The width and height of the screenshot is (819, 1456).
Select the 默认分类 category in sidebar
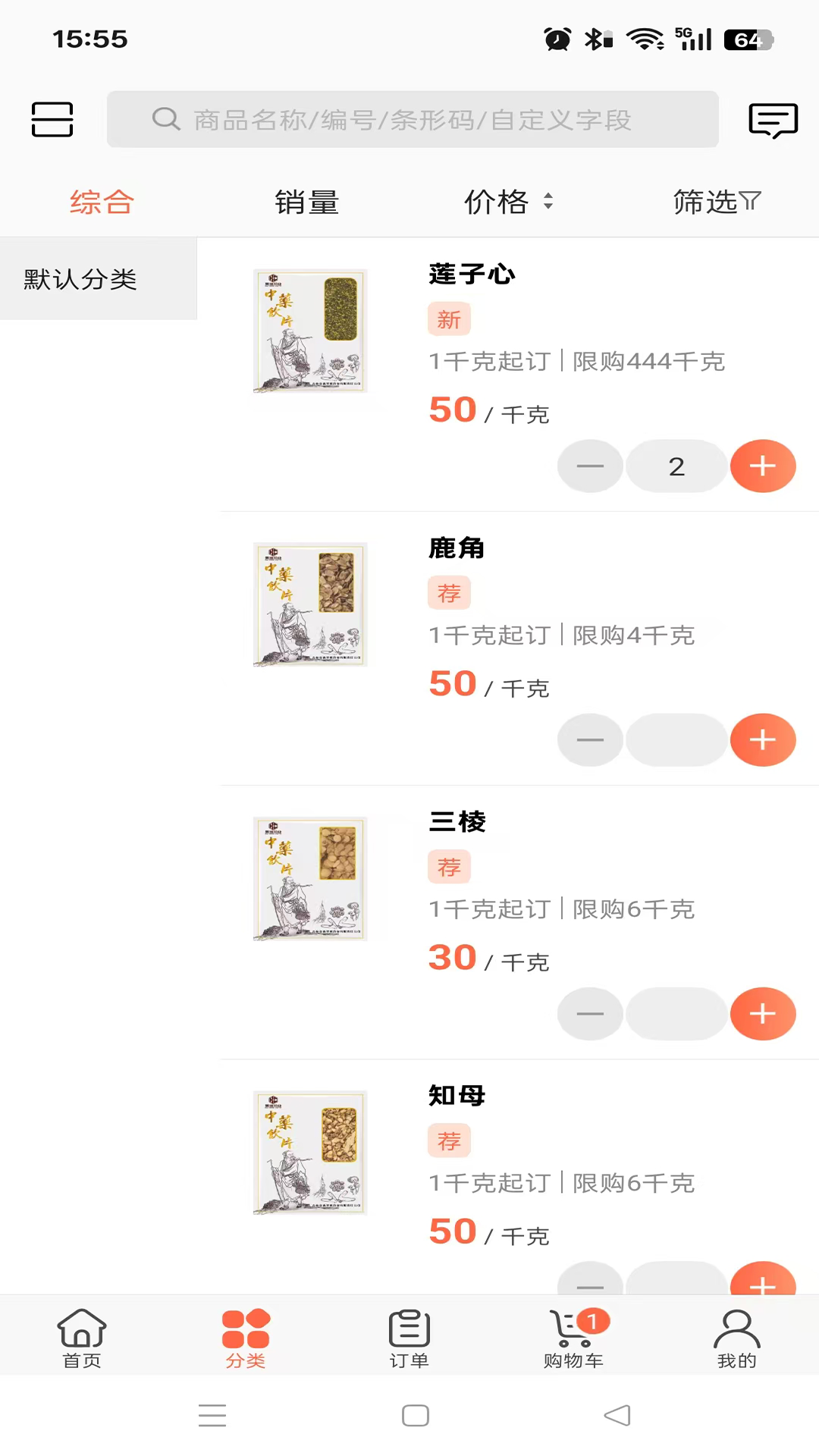click(x=80, y=279)
